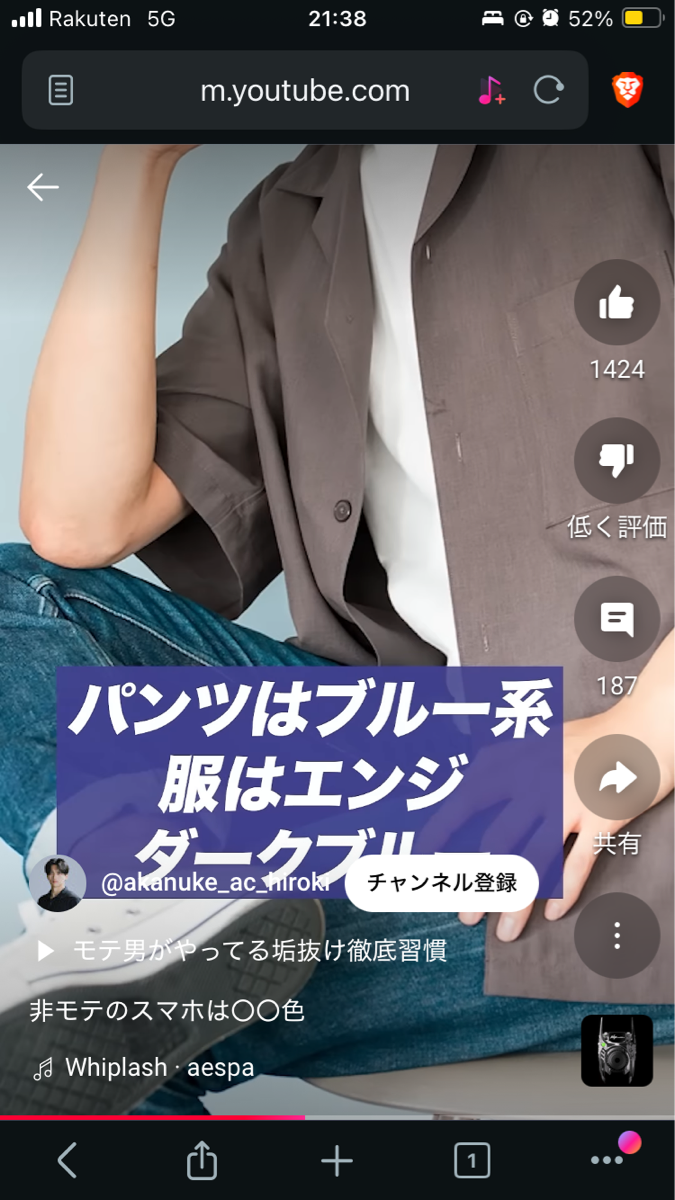675x1200 pixels.
Task: Open the sound thumbnail for this Short
Action: (617, 1051)
